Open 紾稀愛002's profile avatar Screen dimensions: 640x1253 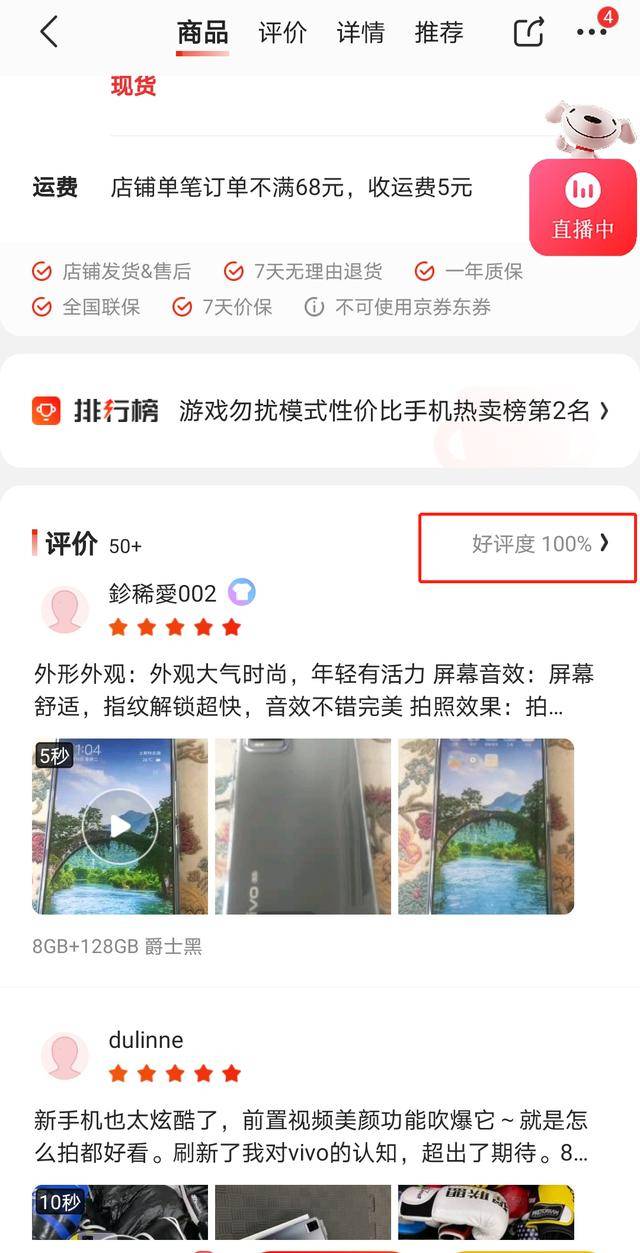click(65, 609)
